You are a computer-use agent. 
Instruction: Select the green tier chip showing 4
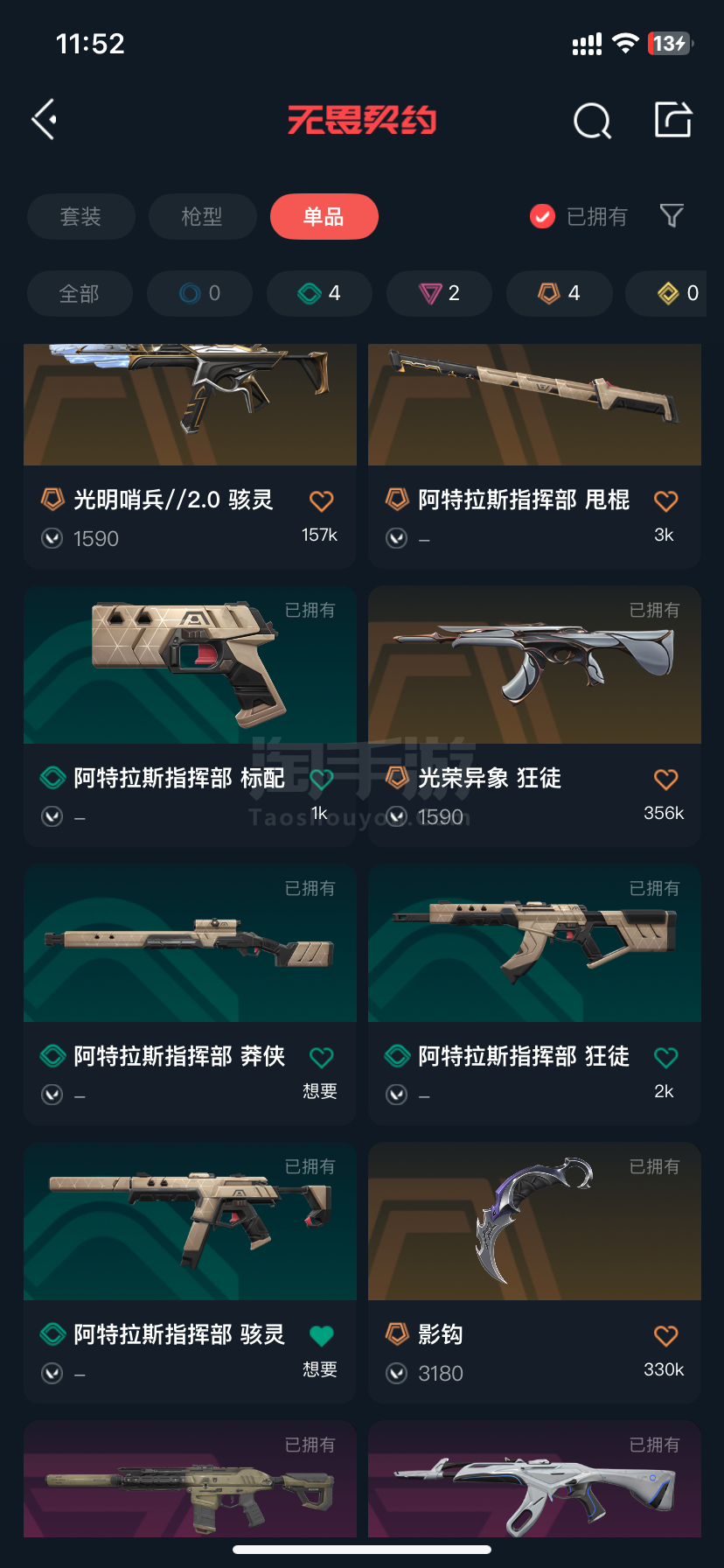pyautogui.click(x=319, y=293)
